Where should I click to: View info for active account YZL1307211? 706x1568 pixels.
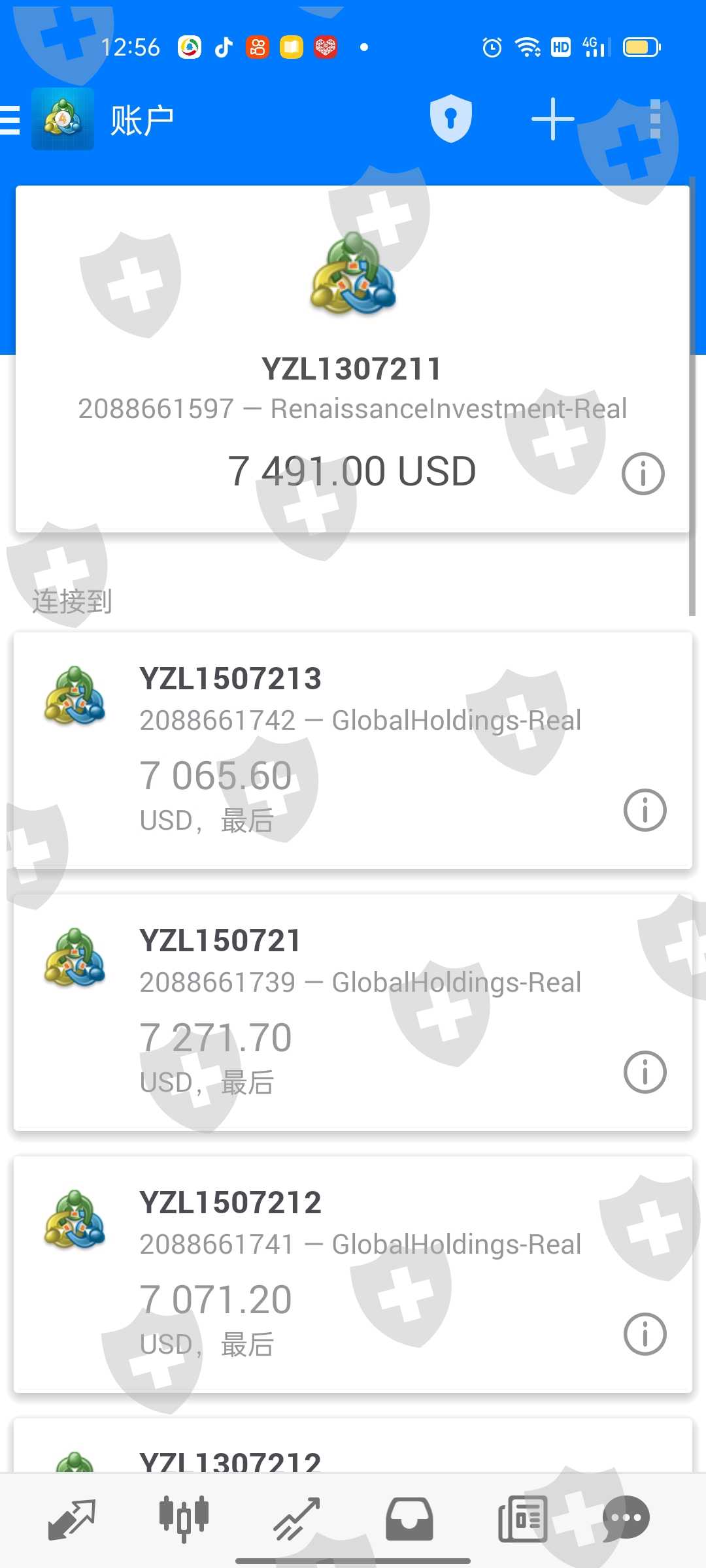click(643, 474)
